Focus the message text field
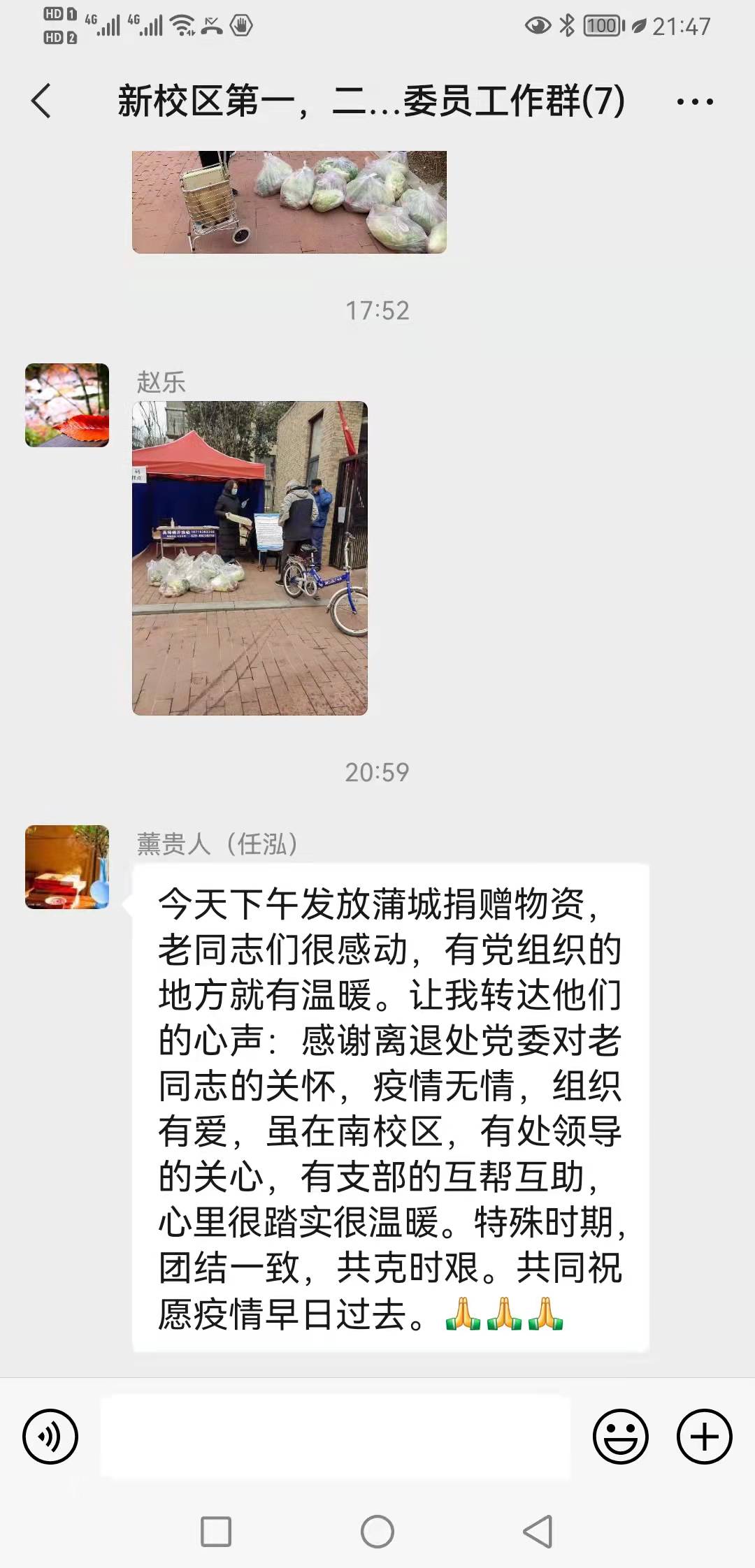The width and height of the screenshot is (755, 1568). point(336,1437)
